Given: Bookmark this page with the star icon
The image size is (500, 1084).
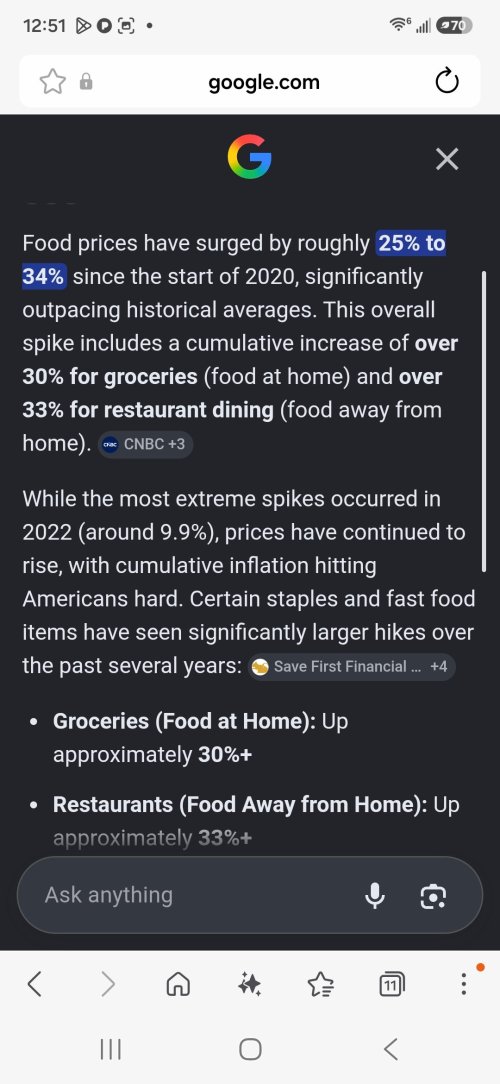Looking at the screenshot, I should tap(53, 82).
